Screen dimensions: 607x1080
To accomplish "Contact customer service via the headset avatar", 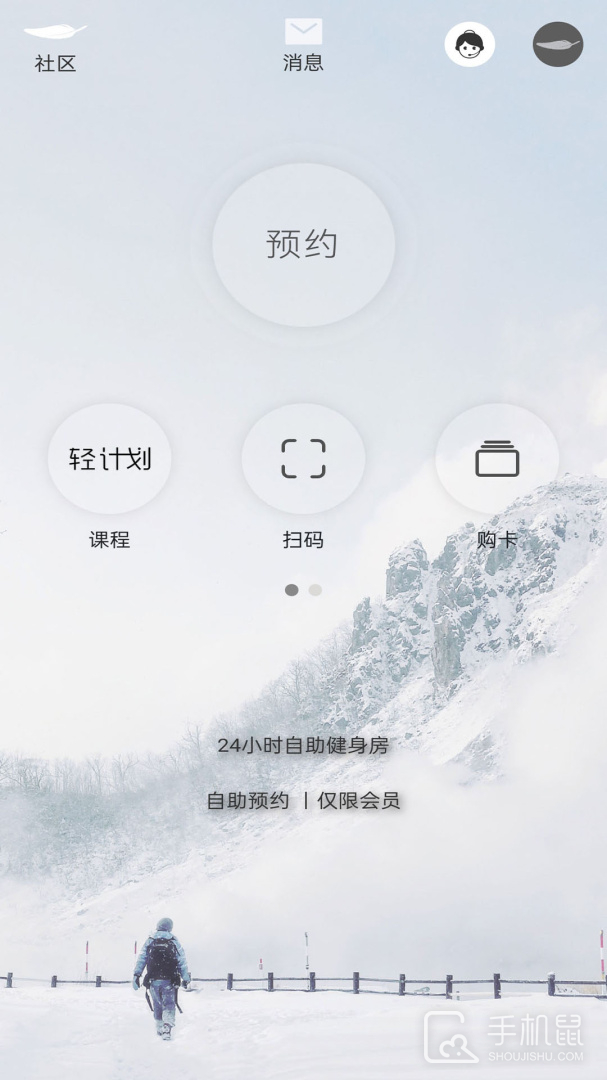I will [x=470, y=44].
